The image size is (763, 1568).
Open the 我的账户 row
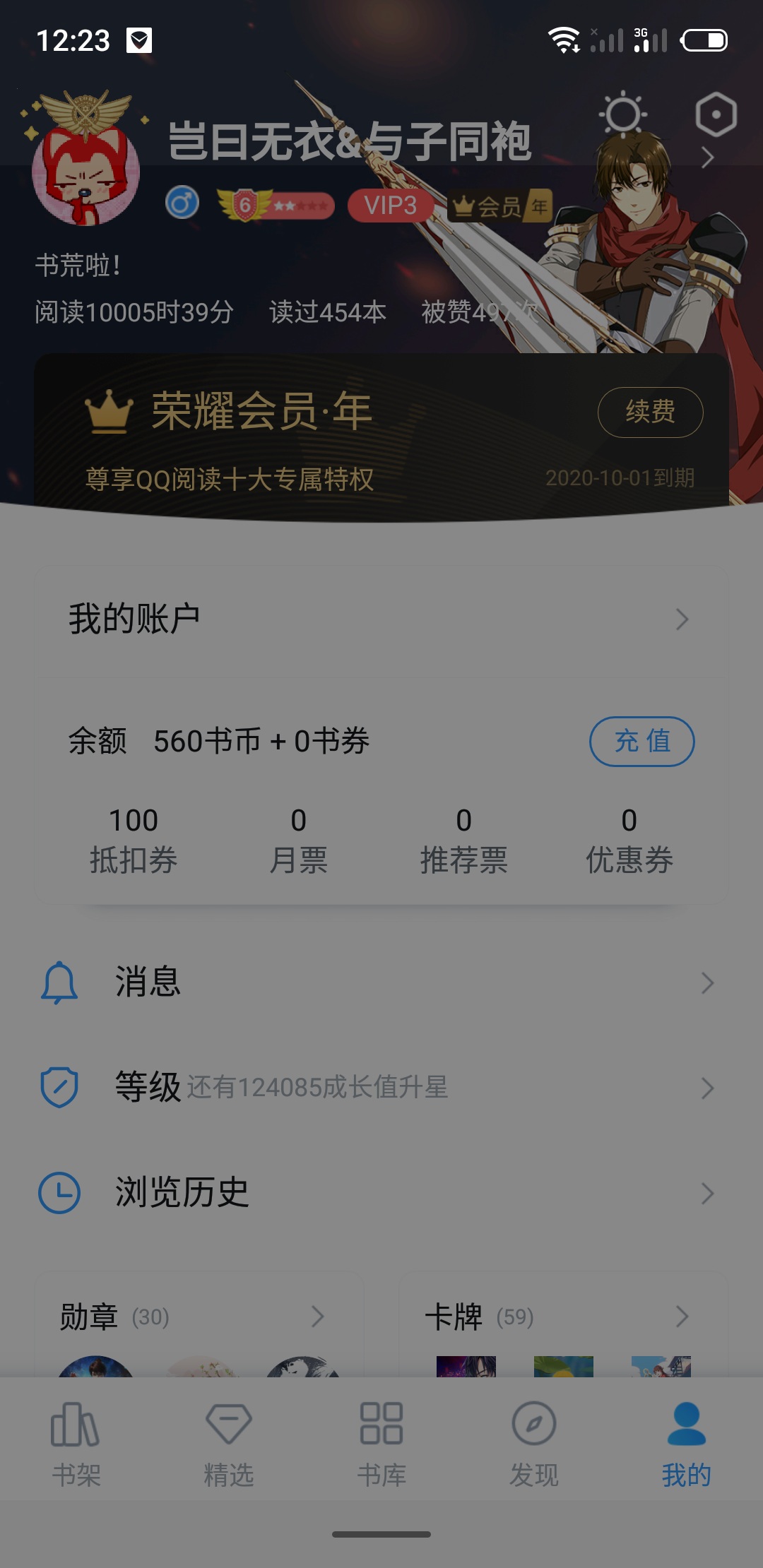pos(381,619)
